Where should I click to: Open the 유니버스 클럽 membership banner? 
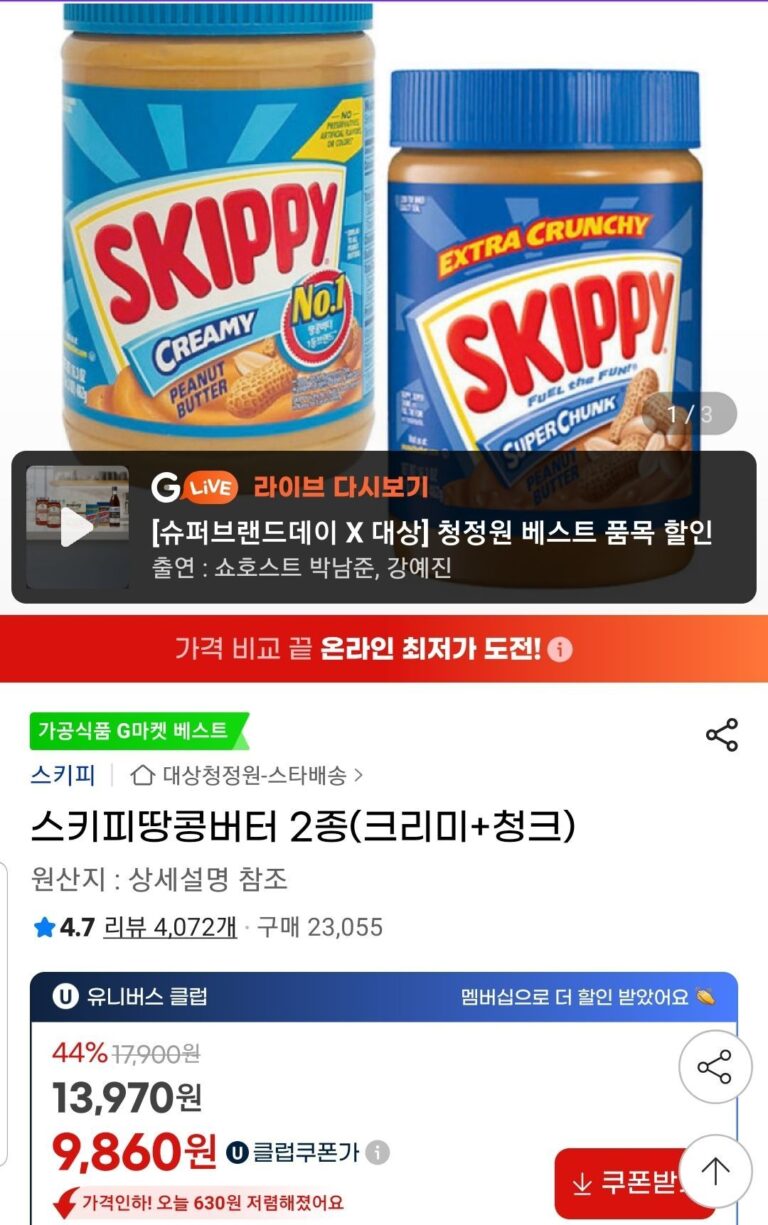coord(384,997)
